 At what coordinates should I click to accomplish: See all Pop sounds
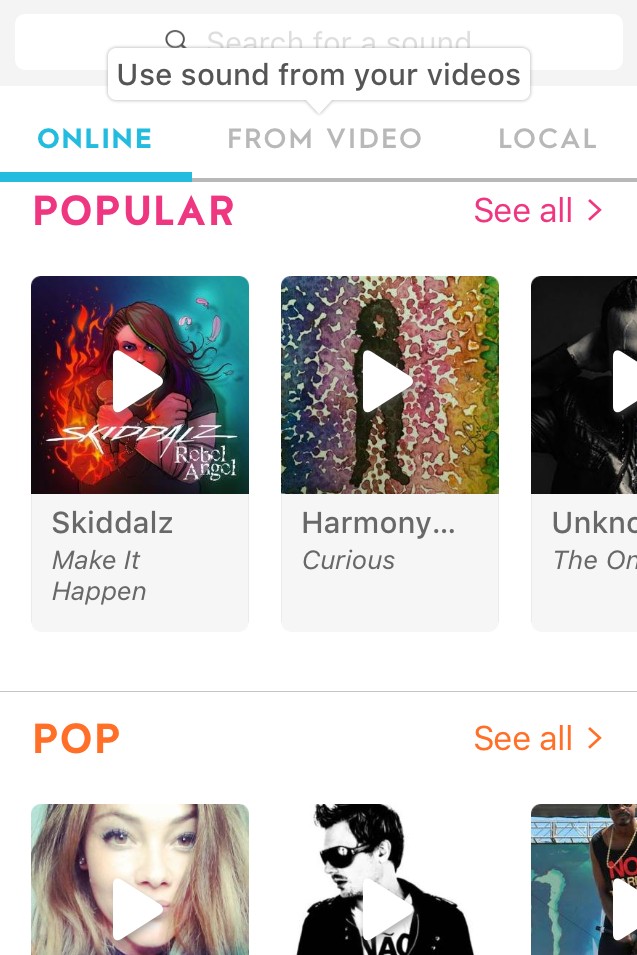click(538, 738)
